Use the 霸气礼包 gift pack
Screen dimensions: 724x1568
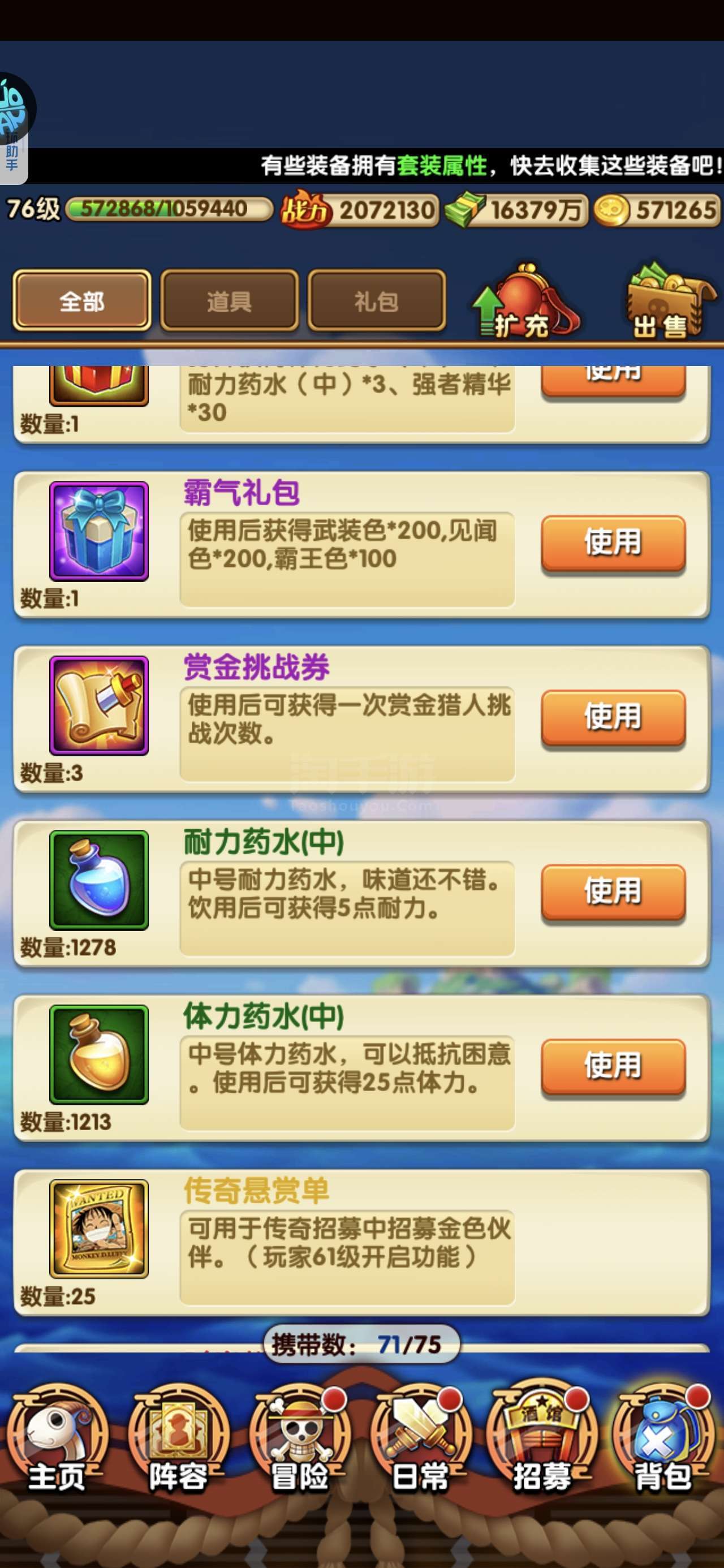point(613,542)
